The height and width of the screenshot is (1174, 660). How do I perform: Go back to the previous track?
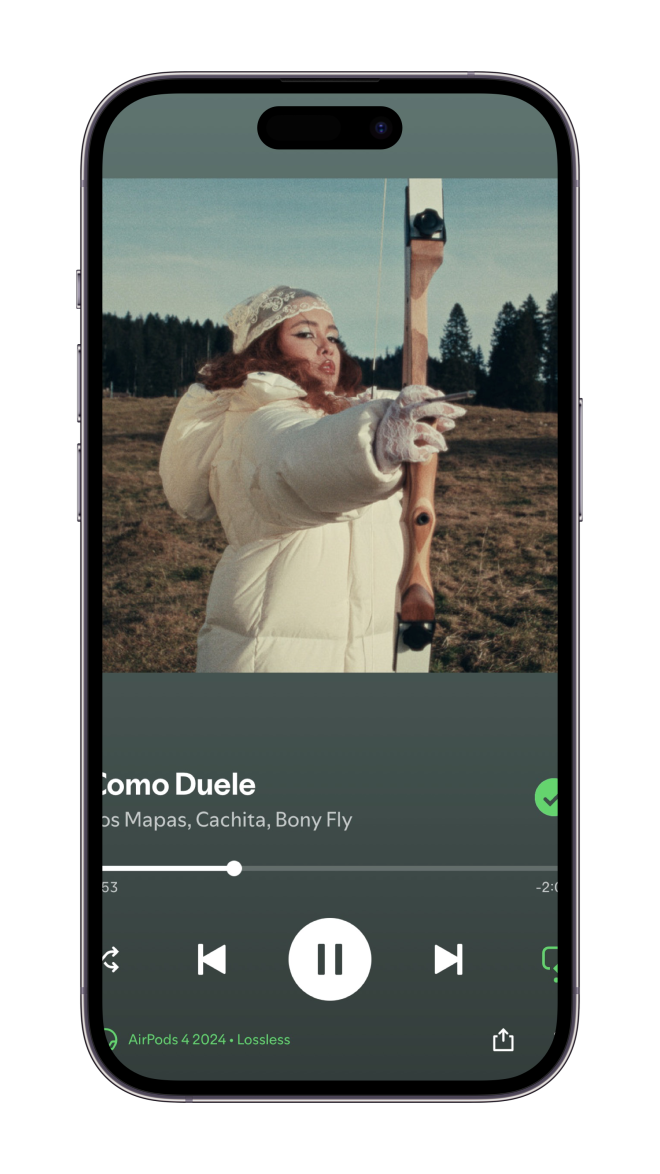[x=211, y=959]
